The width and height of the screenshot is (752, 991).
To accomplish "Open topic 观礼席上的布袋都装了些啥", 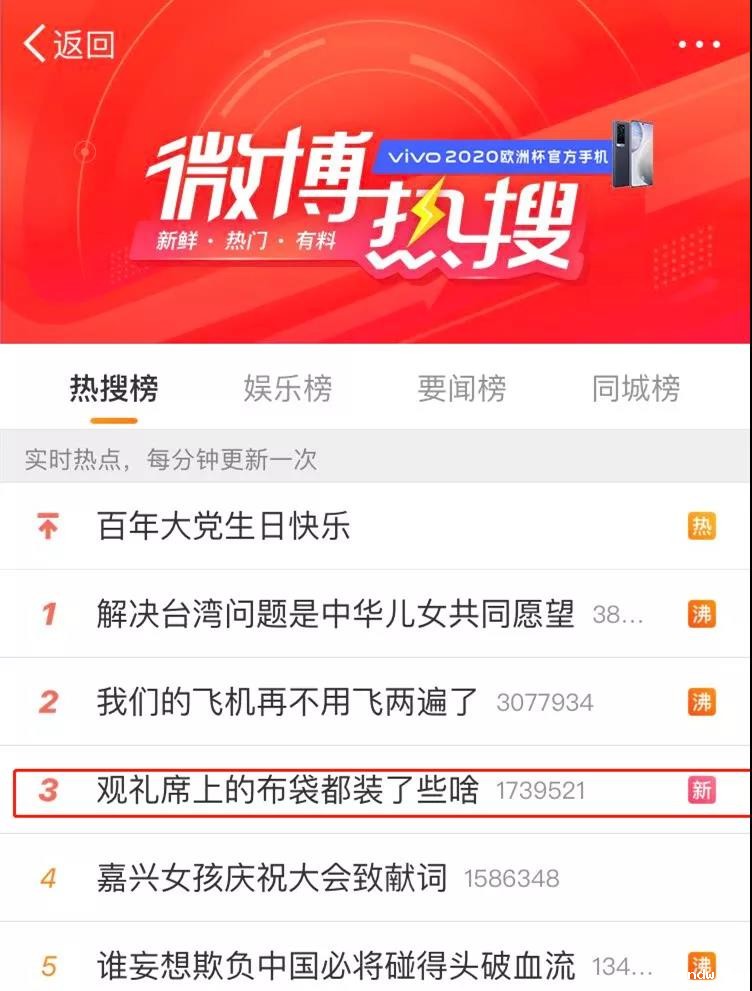I will 288,790.
